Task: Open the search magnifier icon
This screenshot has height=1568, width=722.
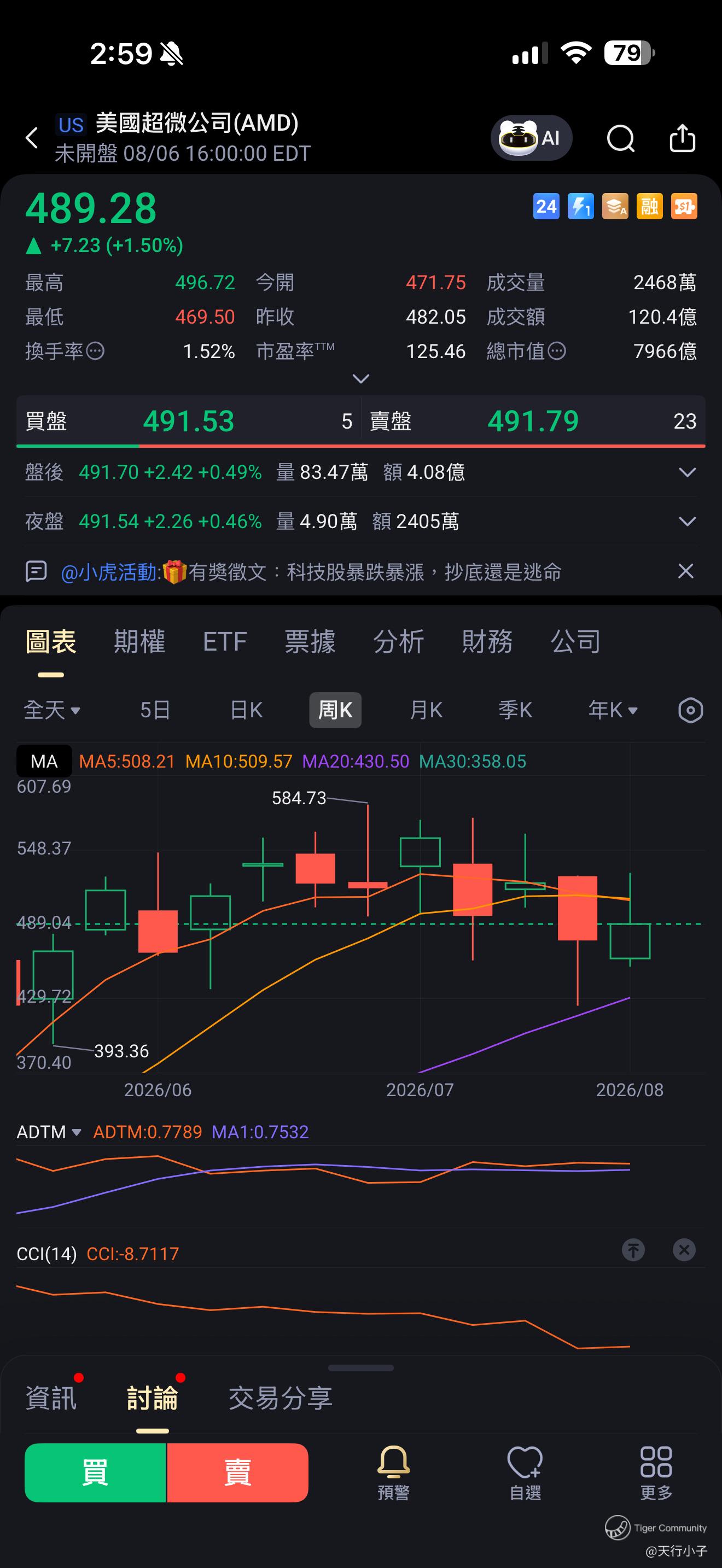Action: coord(621,138)
